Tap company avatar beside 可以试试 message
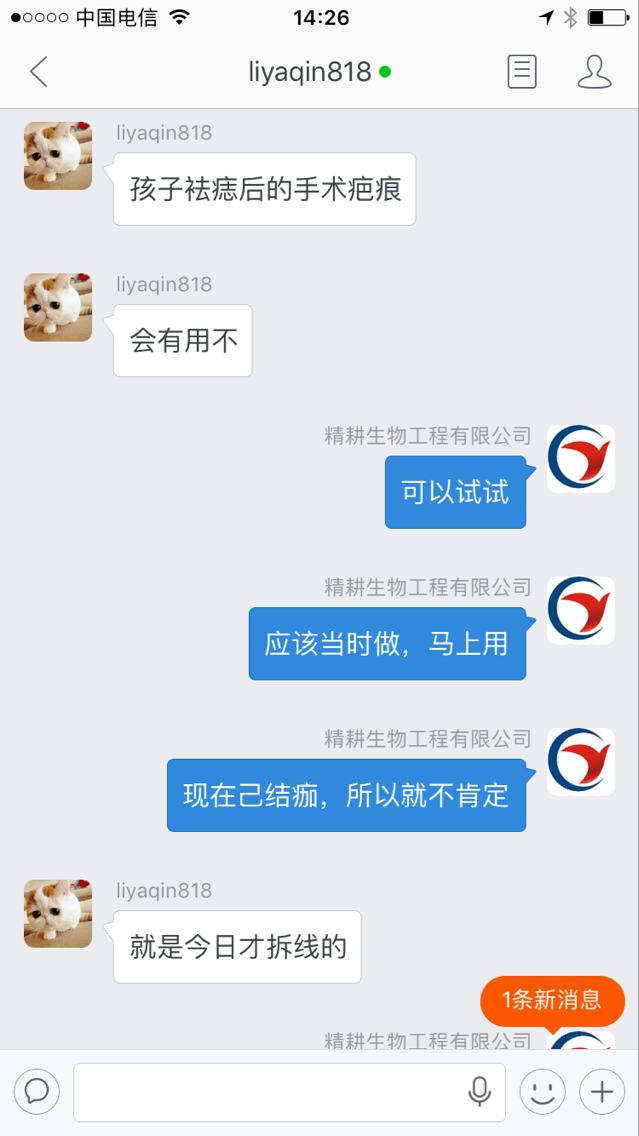639x1136 pixels. [580, 459]
